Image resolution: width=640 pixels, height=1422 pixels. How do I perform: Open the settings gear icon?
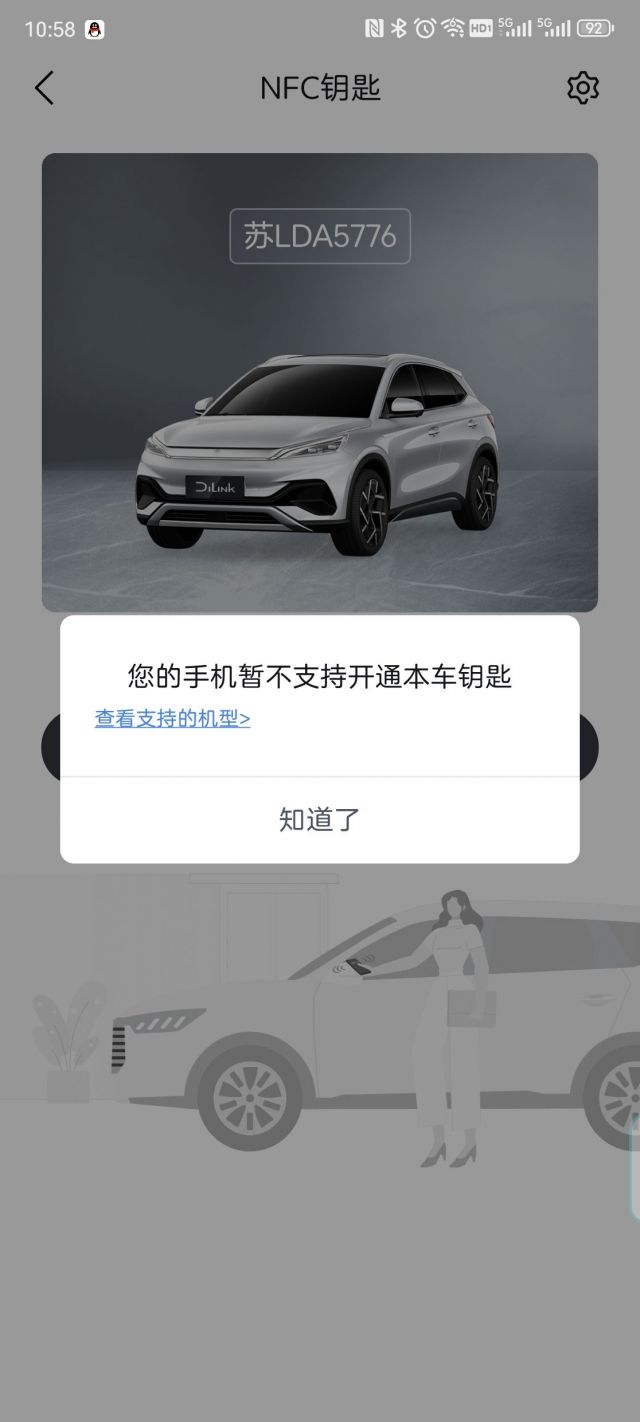pyautogui.click(x=582, y=88)
